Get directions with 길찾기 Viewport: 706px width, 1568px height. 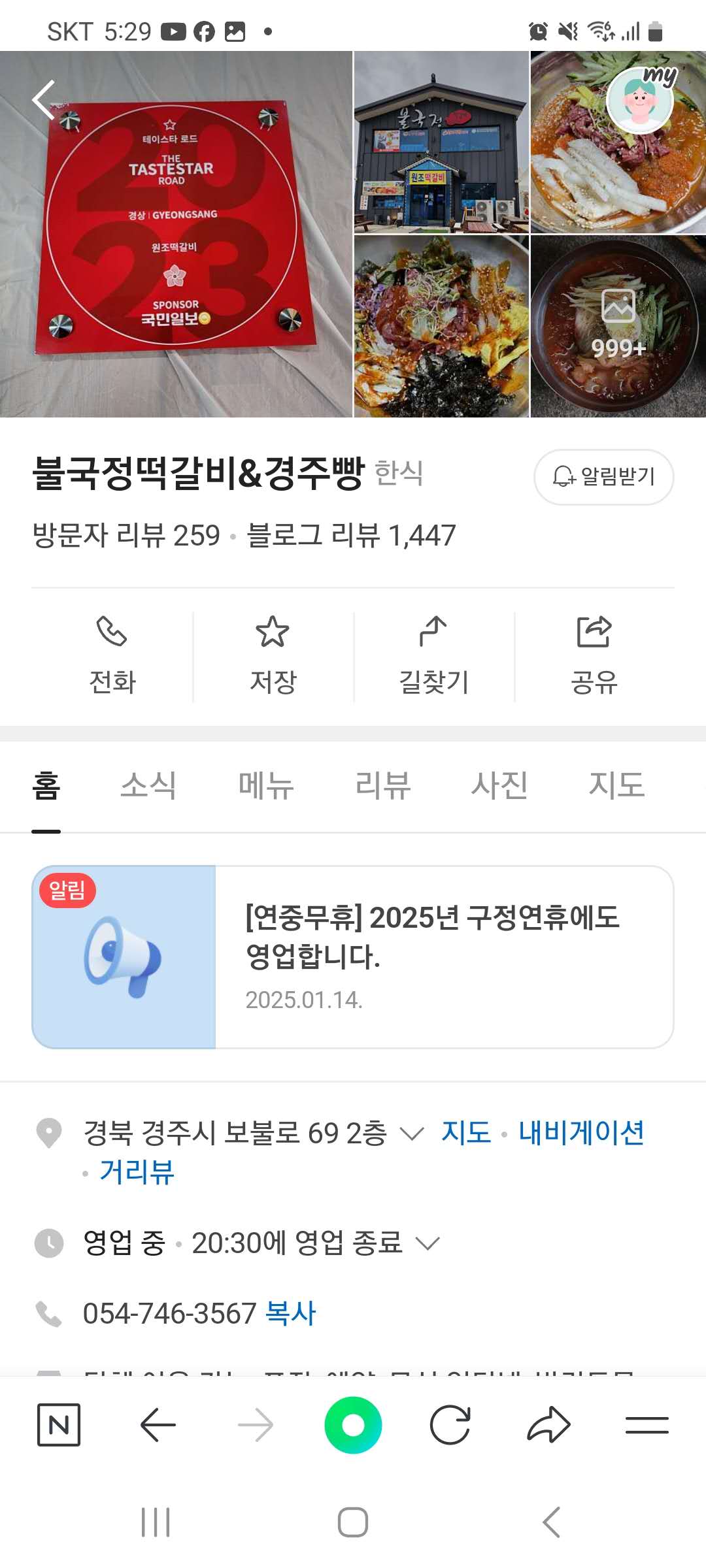(x=433, y=657)
